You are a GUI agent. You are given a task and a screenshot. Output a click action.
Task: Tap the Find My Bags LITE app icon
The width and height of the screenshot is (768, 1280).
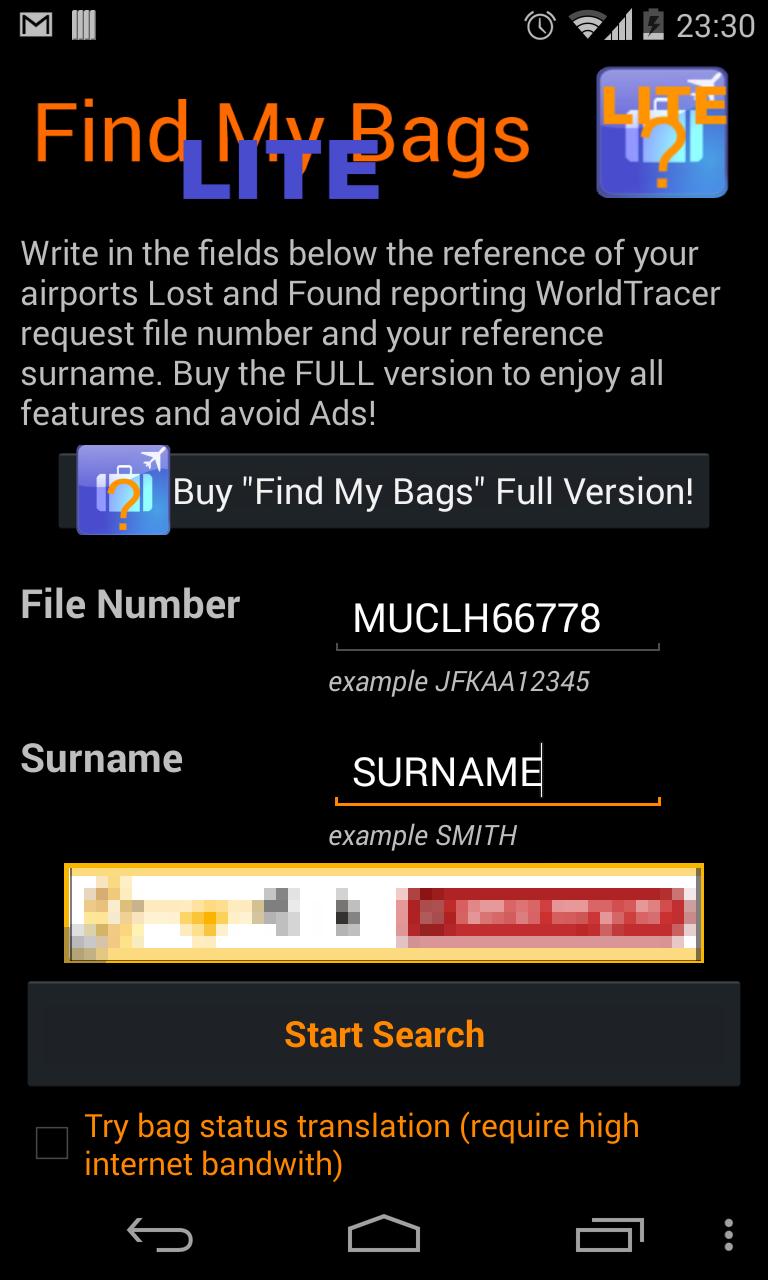click(662, 134)
